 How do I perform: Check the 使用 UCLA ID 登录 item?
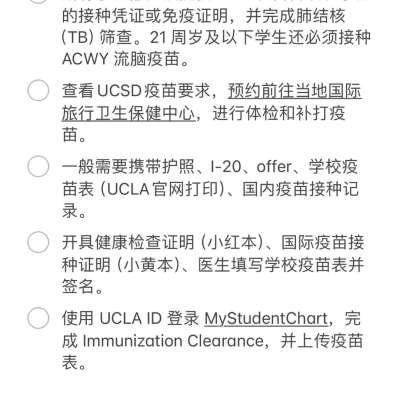[38, 318]
